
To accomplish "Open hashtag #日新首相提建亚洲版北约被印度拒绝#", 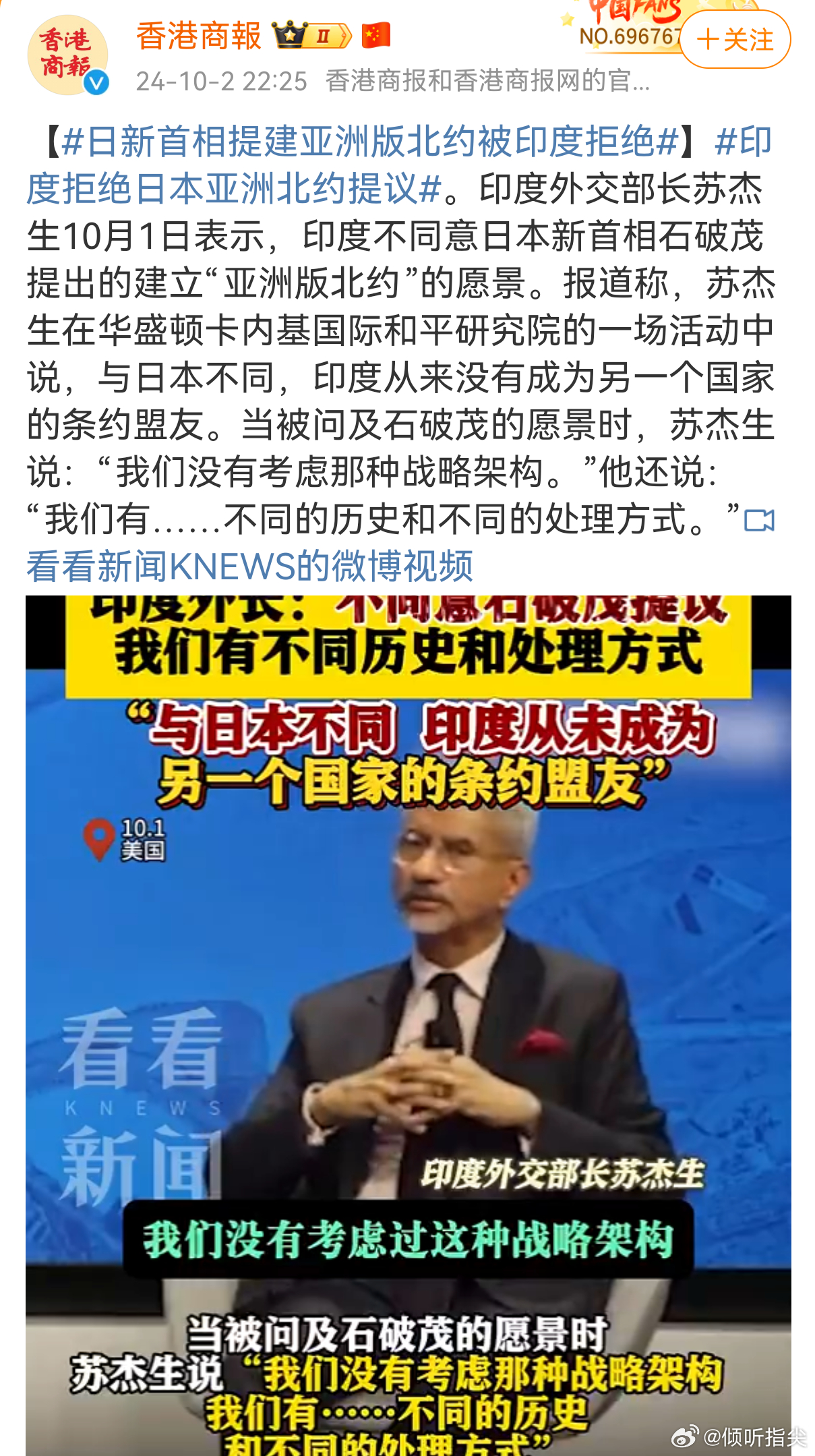I will 369,142.
